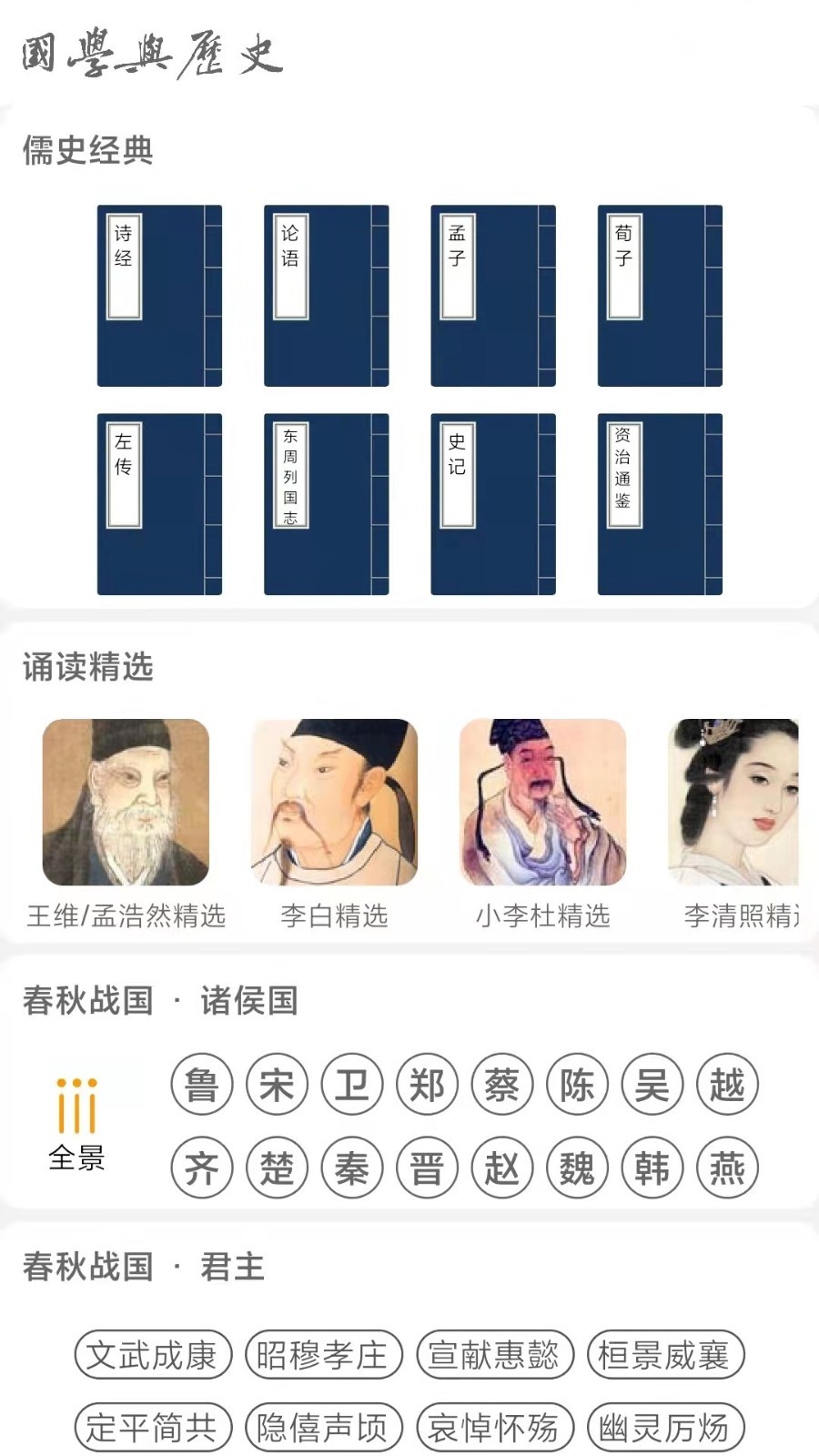This screenshot has height=1456, width=819.
Task: Select the 哀悼怀殇 rulers group
Action: (494, 1428)
